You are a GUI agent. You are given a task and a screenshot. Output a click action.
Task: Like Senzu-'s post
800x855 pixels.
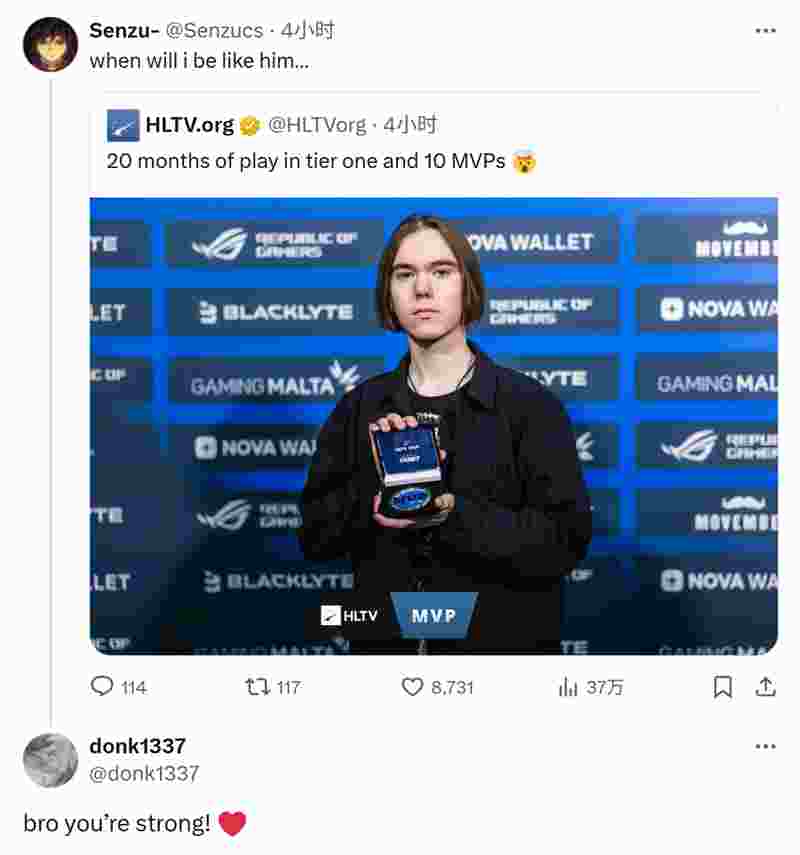coord(412,687)
